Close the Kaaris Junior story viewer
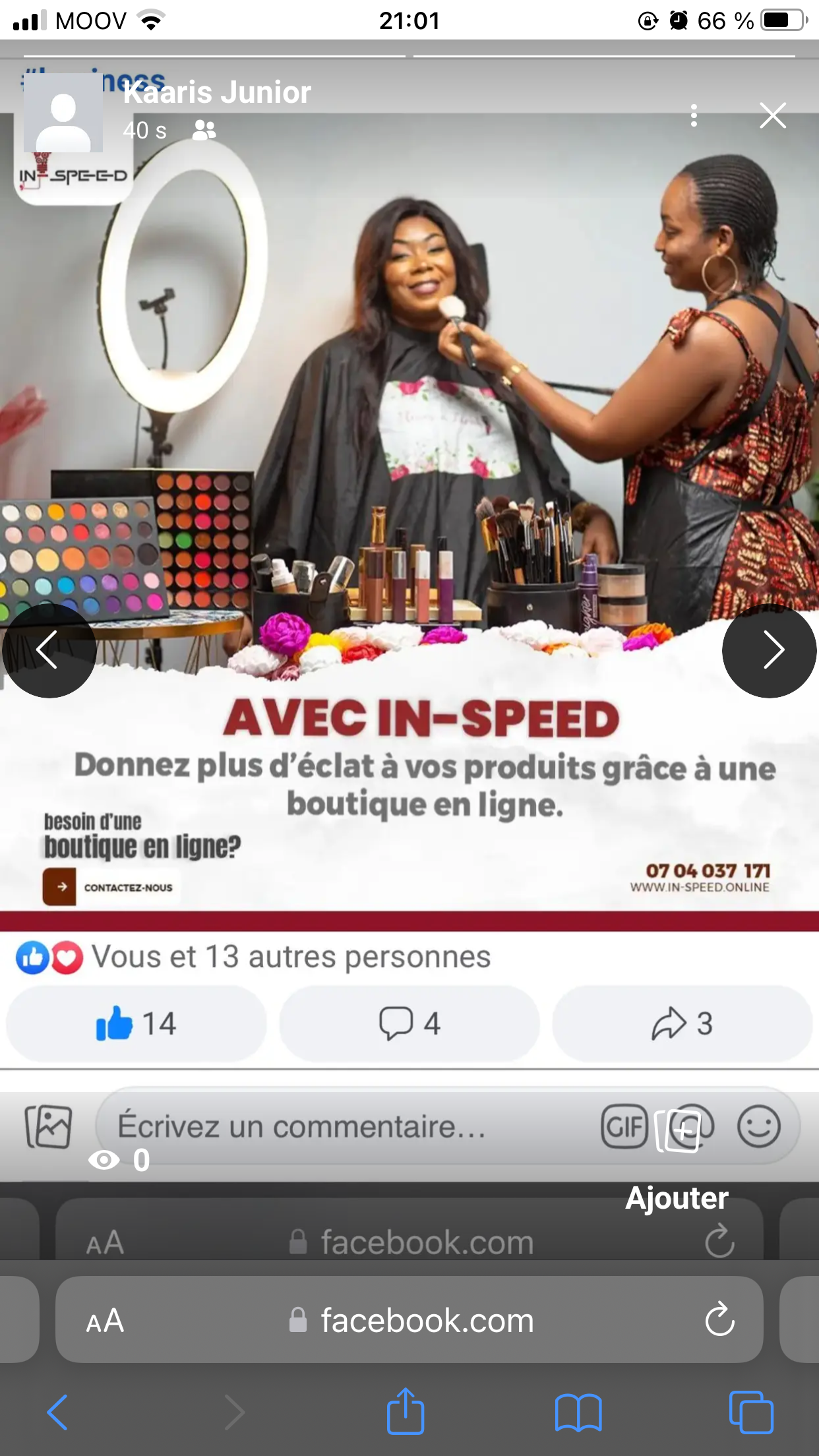819x1456 pixels. [772, 115]
